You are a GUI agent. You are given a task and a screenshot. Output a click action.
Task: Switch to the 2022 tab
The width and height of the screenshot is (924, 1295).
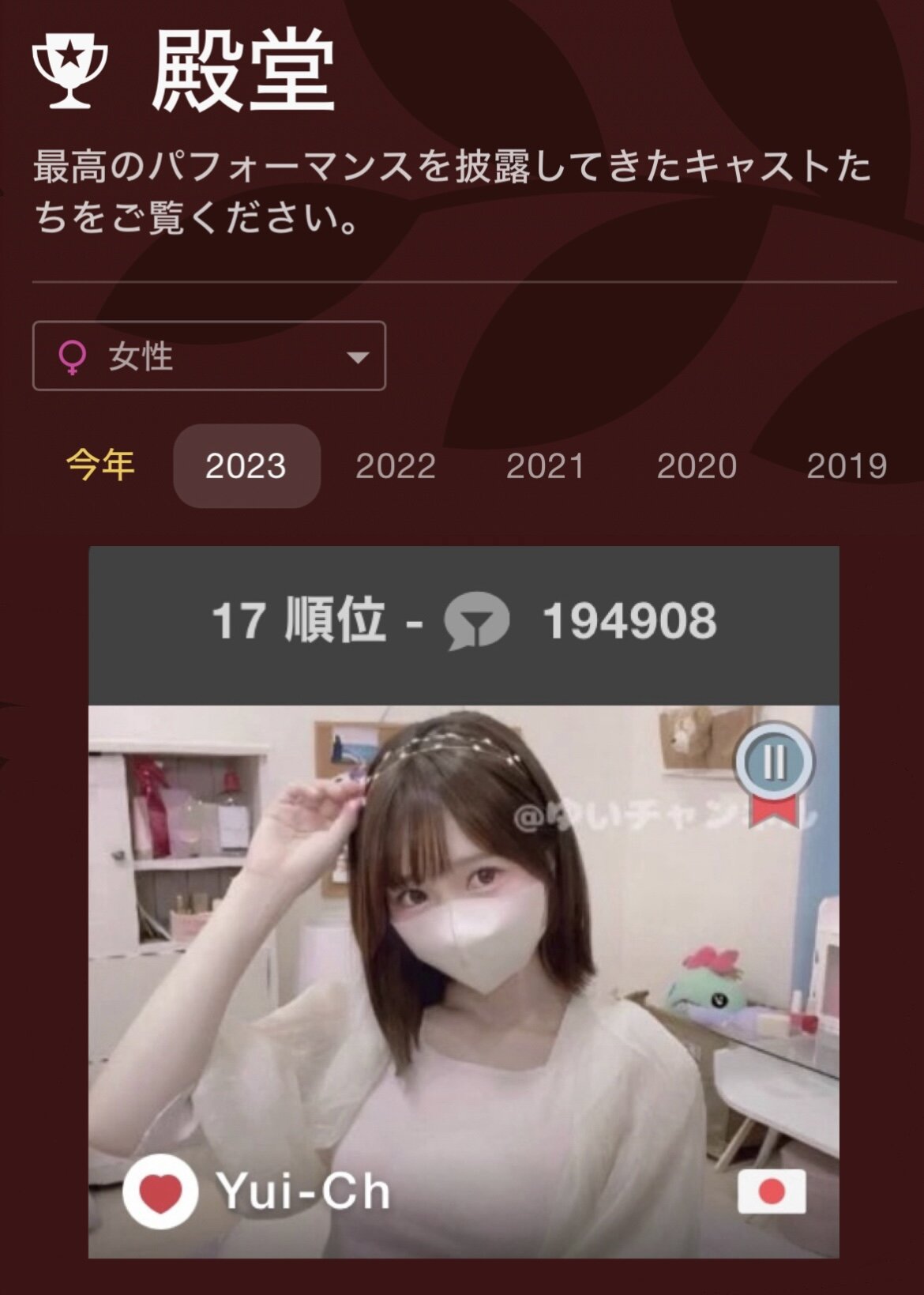pyautogui.click(x=396, y=465)
